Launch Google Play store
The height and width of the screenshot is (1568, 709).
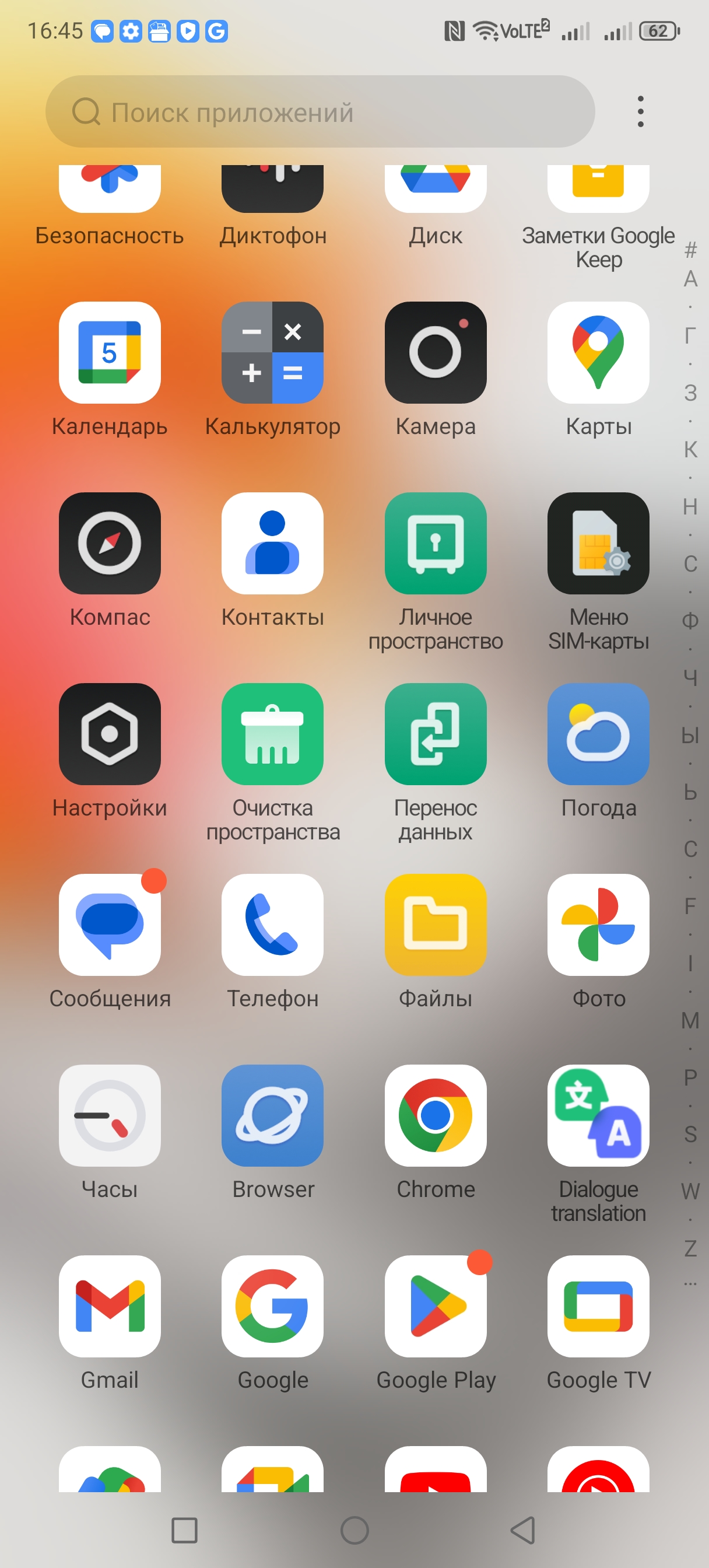435,1306
